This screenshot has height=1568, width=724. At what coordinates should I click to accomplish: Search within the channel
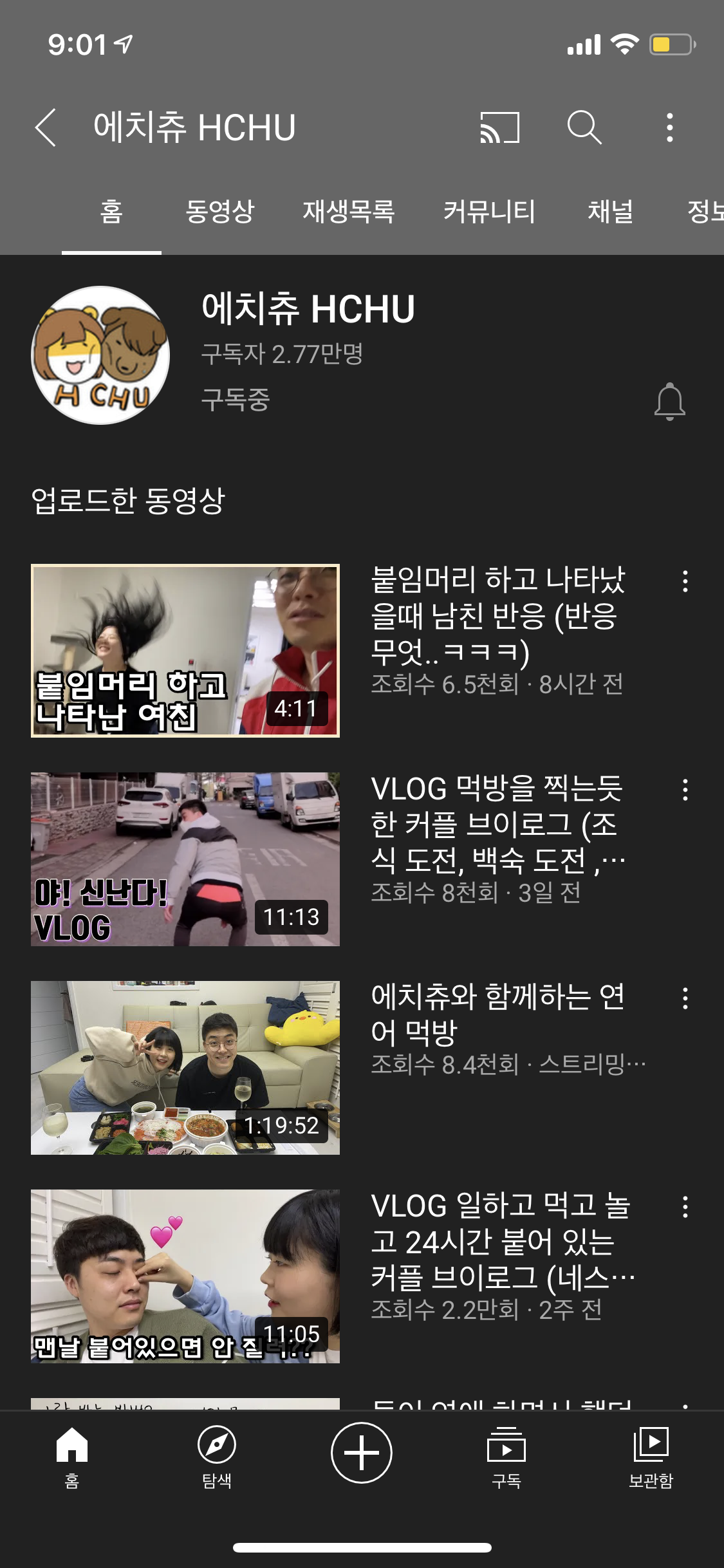[x=584, y=127]
